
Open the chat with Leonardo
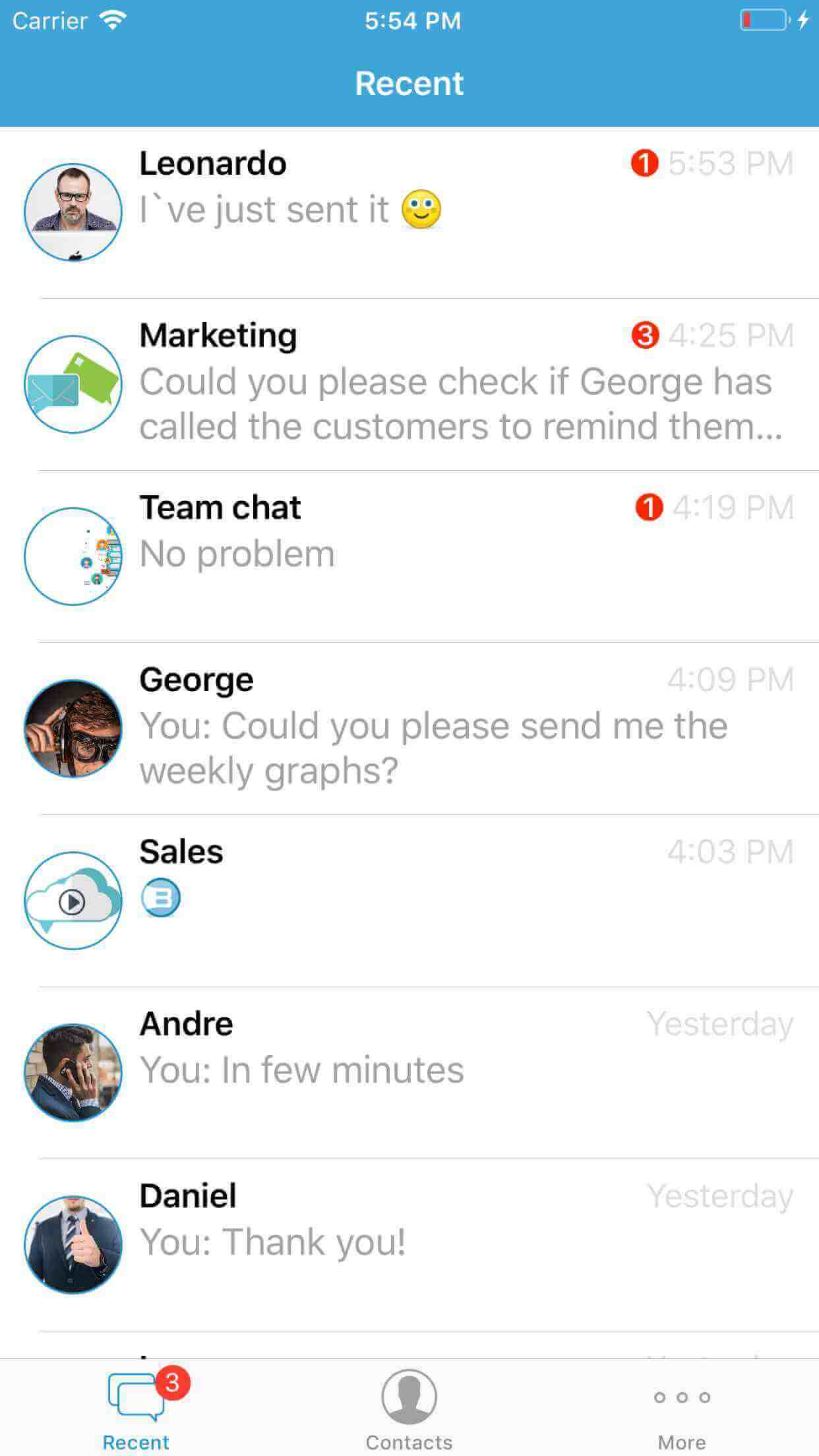(409, 212)
